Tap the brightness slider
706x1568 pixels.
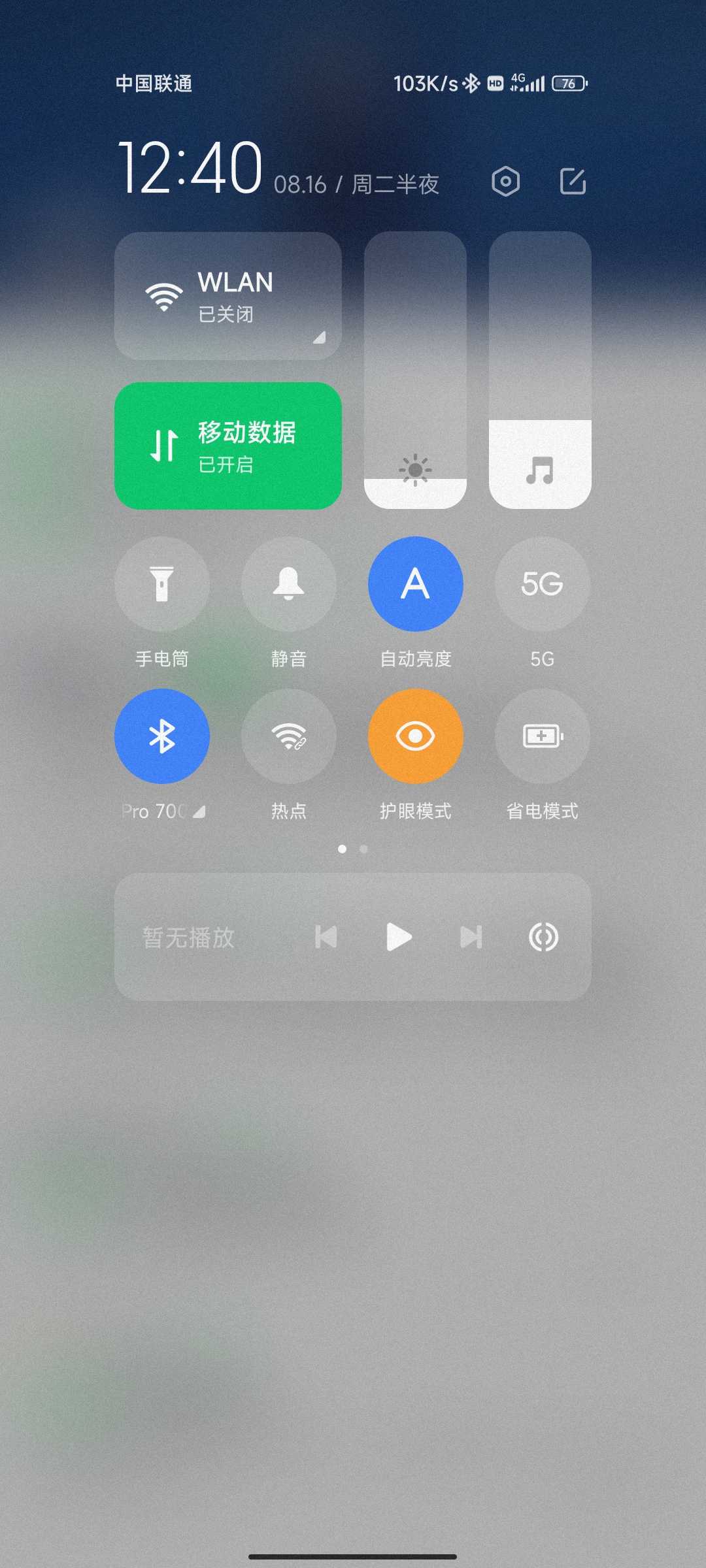click(x=415, y=370)
